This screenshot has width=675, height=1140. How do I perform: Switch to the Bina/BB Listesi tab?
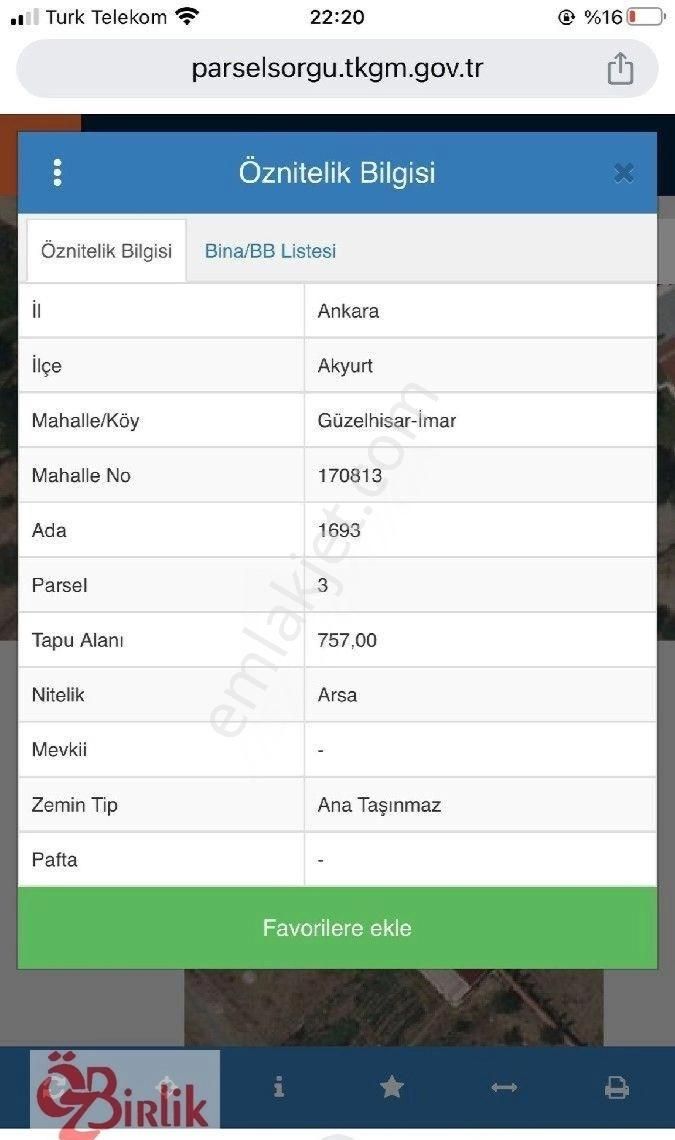270,251
